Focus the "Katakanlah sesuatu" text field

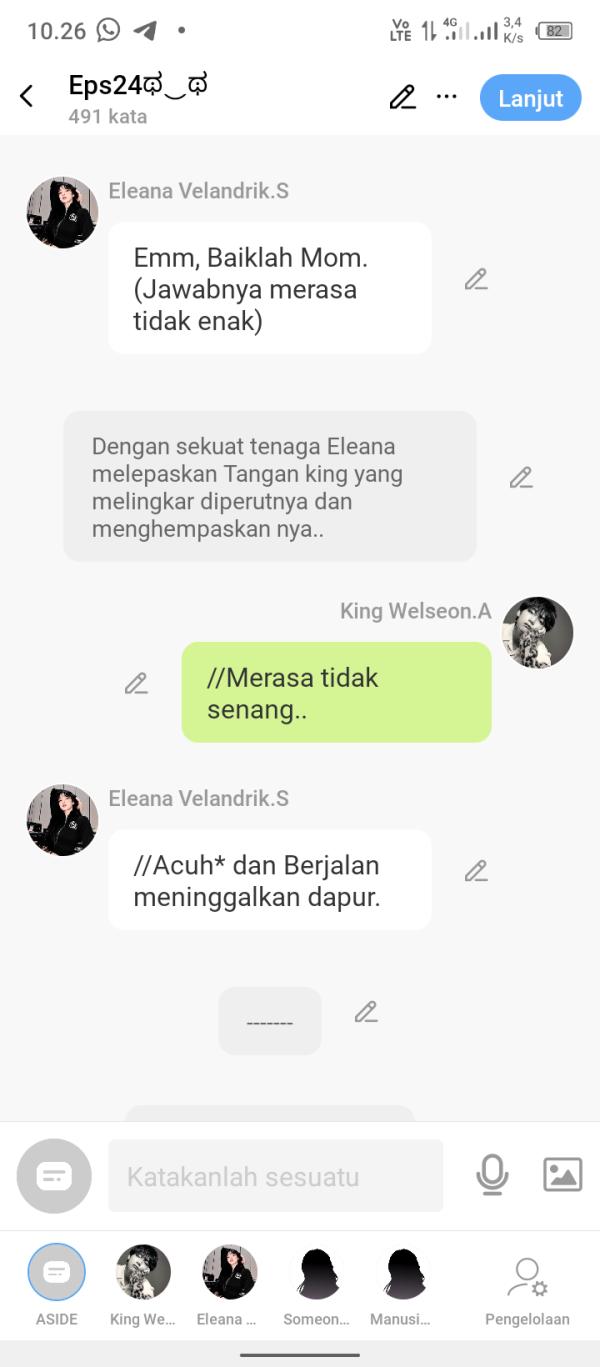[x=275, y=1176]
